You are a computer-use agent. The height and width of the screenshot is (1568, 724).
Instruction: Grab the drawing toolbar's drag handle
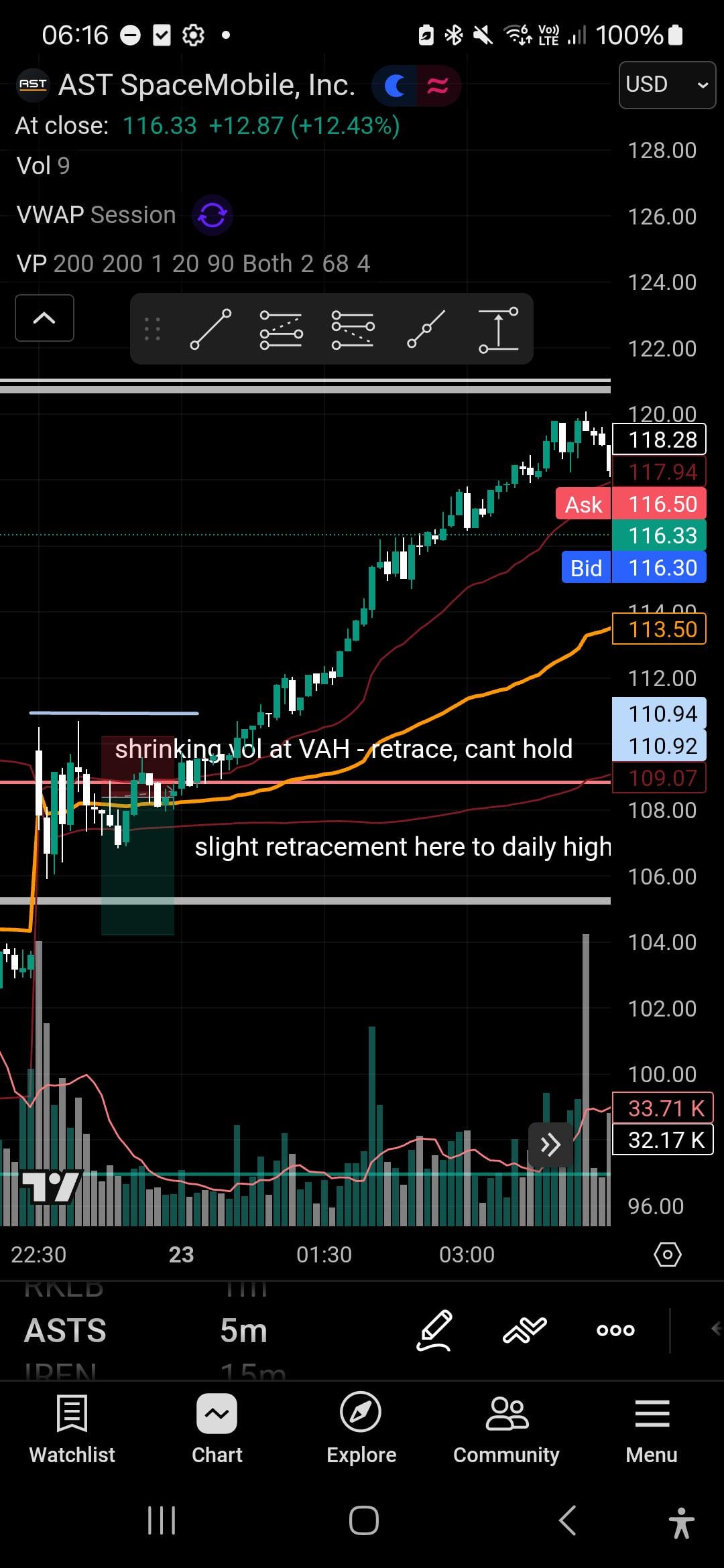pyautogui.click(x=152, y=329)
